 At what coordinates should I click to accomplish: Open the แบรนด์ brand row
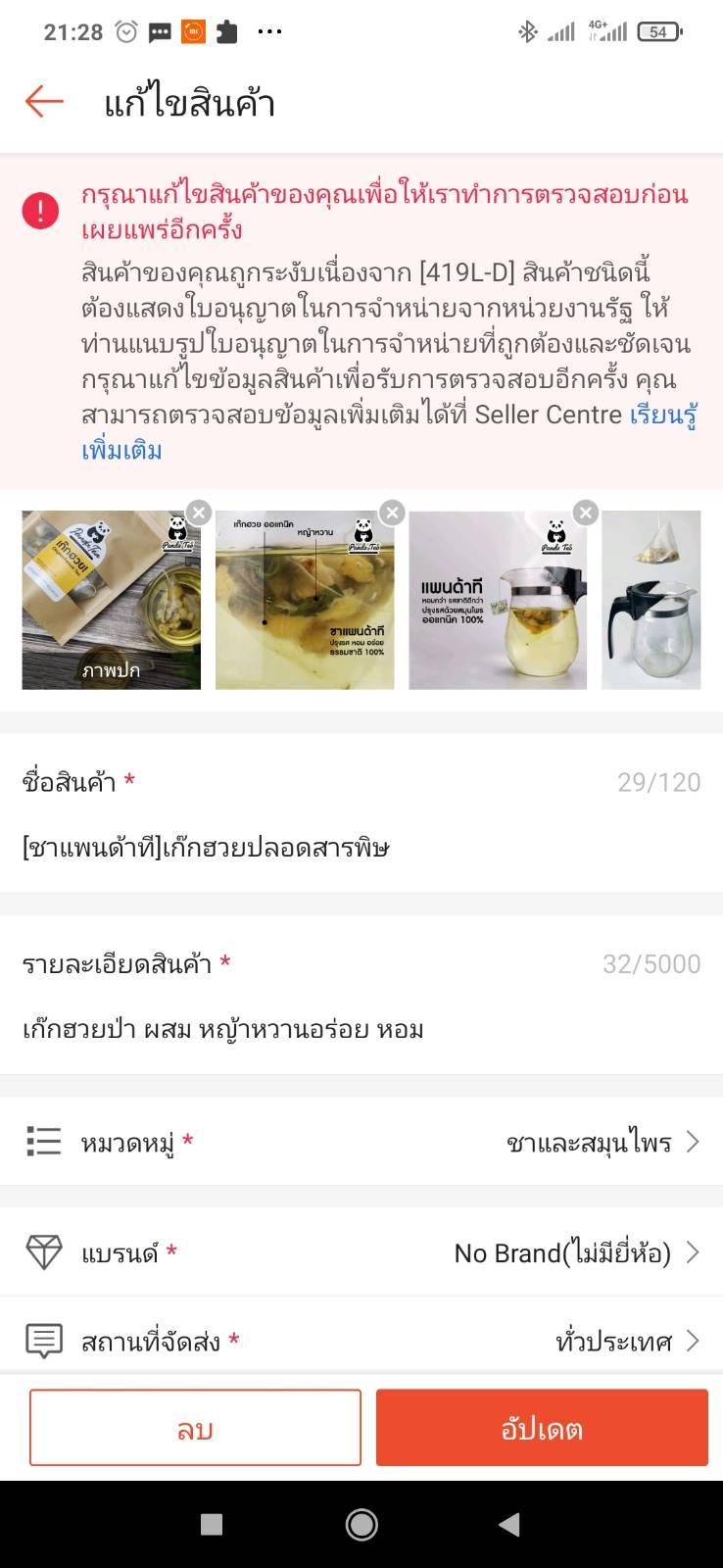point(361,1252)
